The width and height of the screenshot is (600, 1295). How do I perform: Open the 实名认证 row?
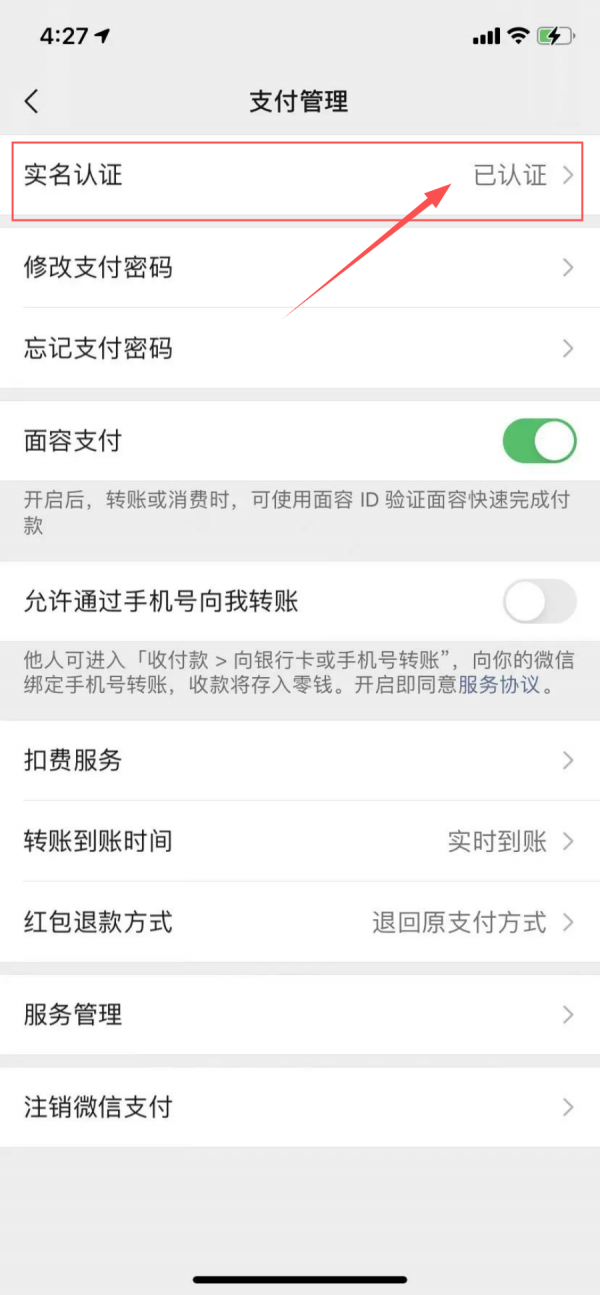tap(300, 176)
